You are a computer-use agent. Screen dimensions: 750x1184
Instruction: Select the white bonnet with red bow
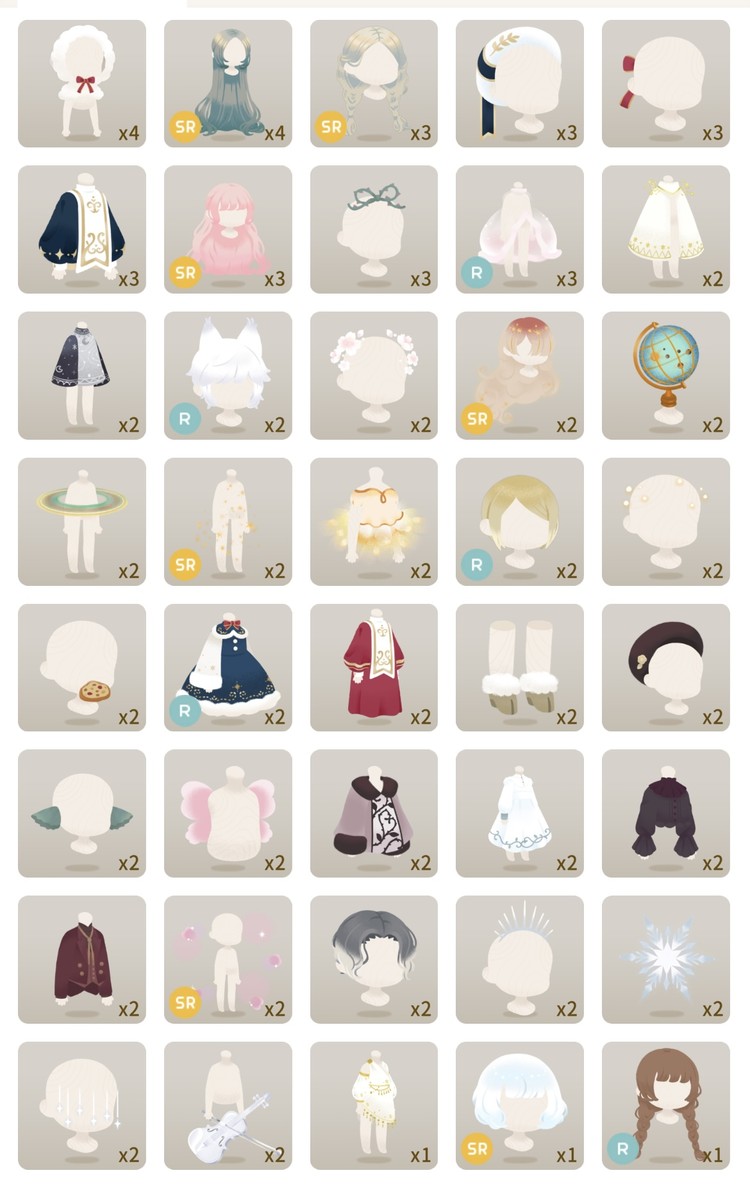(82, 83)
